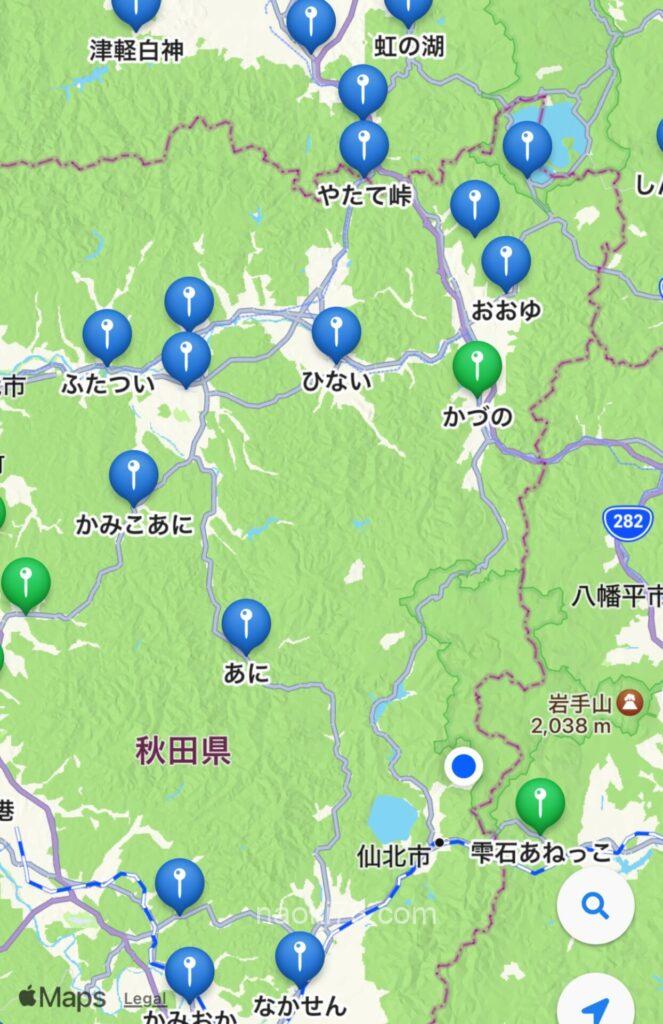Open the Legal link
This screenshot has height=1024, width=663.
click(145, 999)
